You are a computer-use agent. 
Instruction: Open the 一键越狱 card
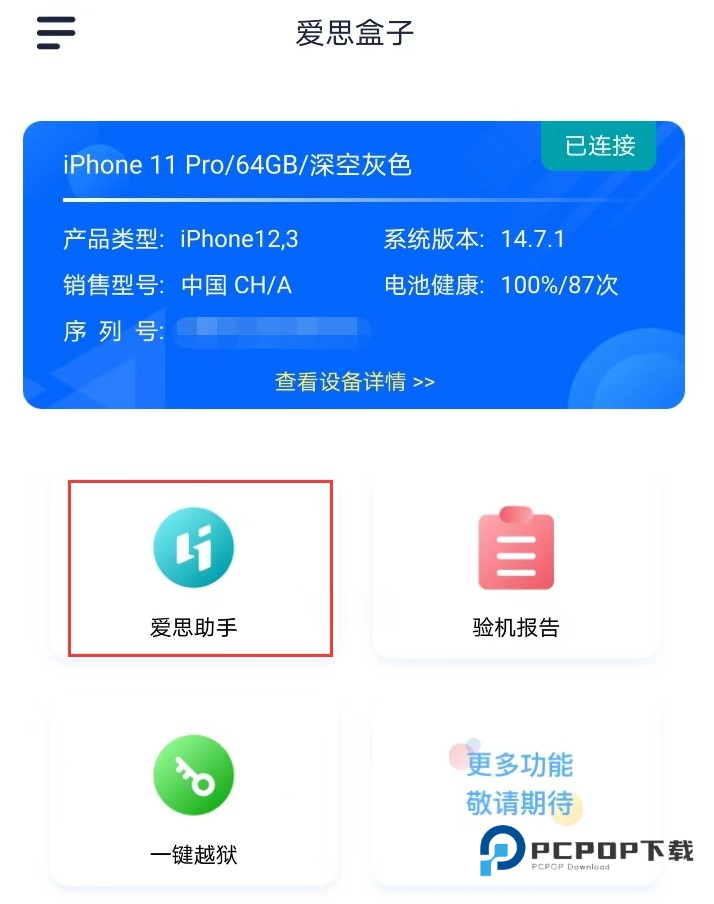[x=194, y=795]
